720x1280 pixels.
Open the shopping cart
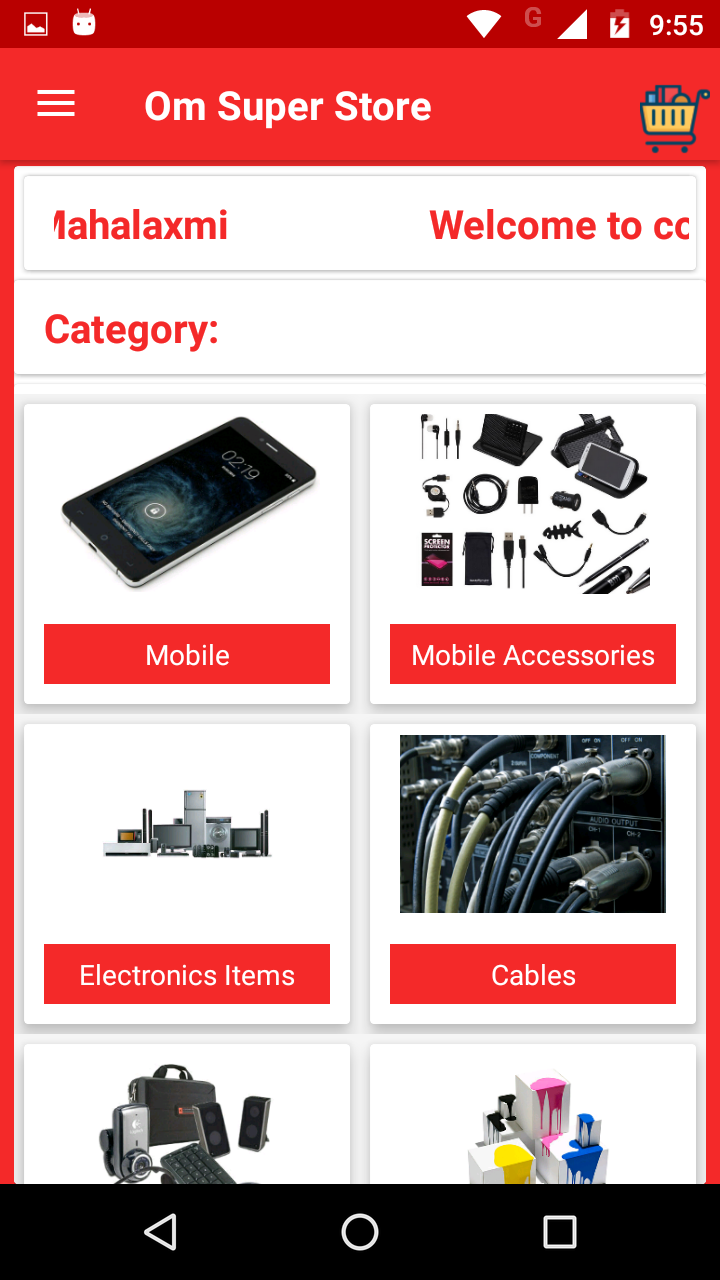point(672,118)
